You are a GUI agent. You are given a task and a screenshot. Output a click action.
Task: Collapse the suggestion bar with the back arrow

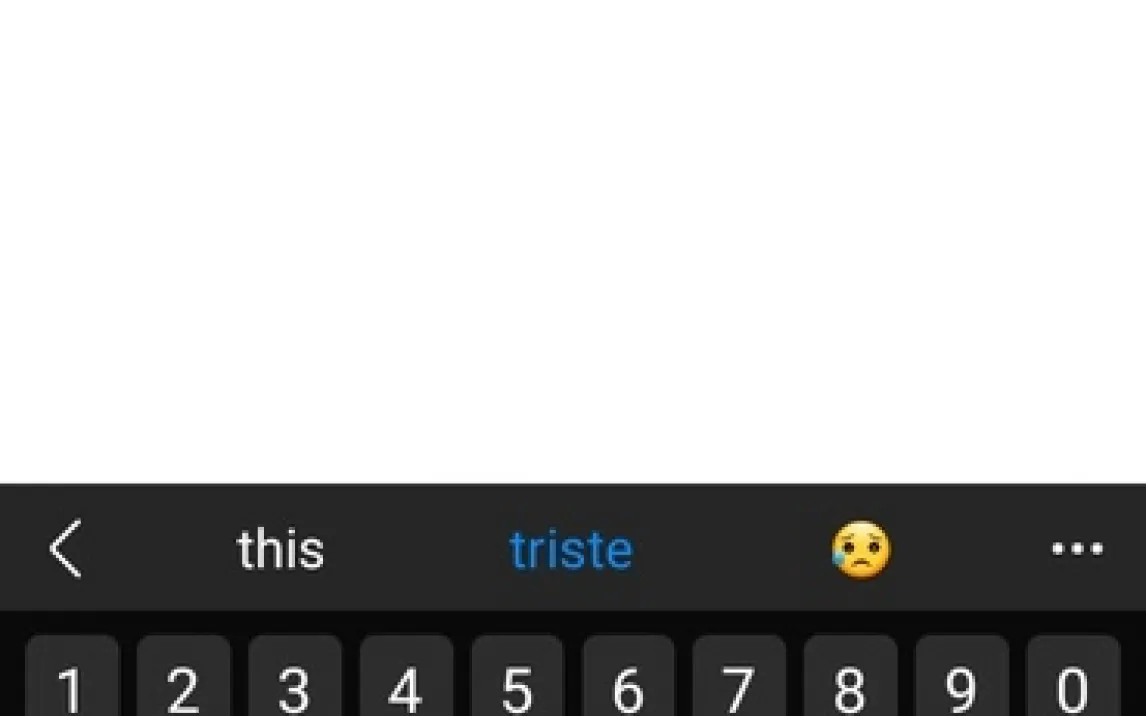[66, 549]
